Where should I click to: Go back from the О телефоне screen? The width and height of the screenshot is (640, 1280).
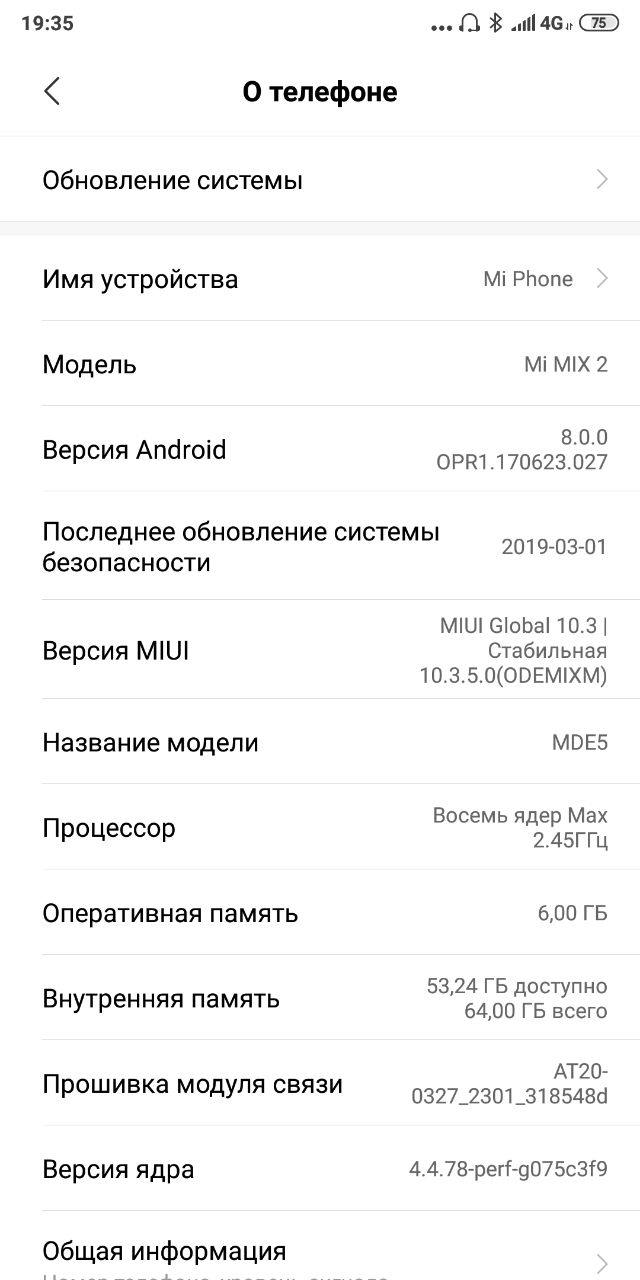52,91
